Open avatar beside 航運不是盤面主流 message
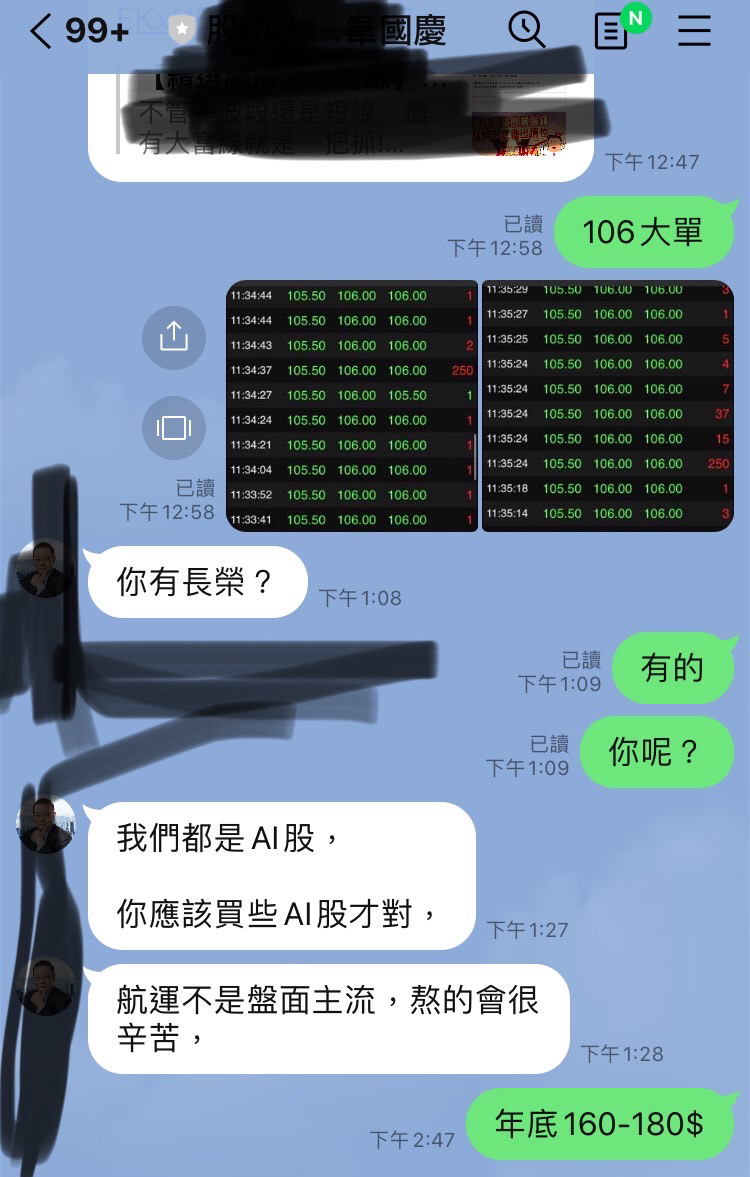The height and width of the screenshot is (1177, 750). [x=45, y=987]
